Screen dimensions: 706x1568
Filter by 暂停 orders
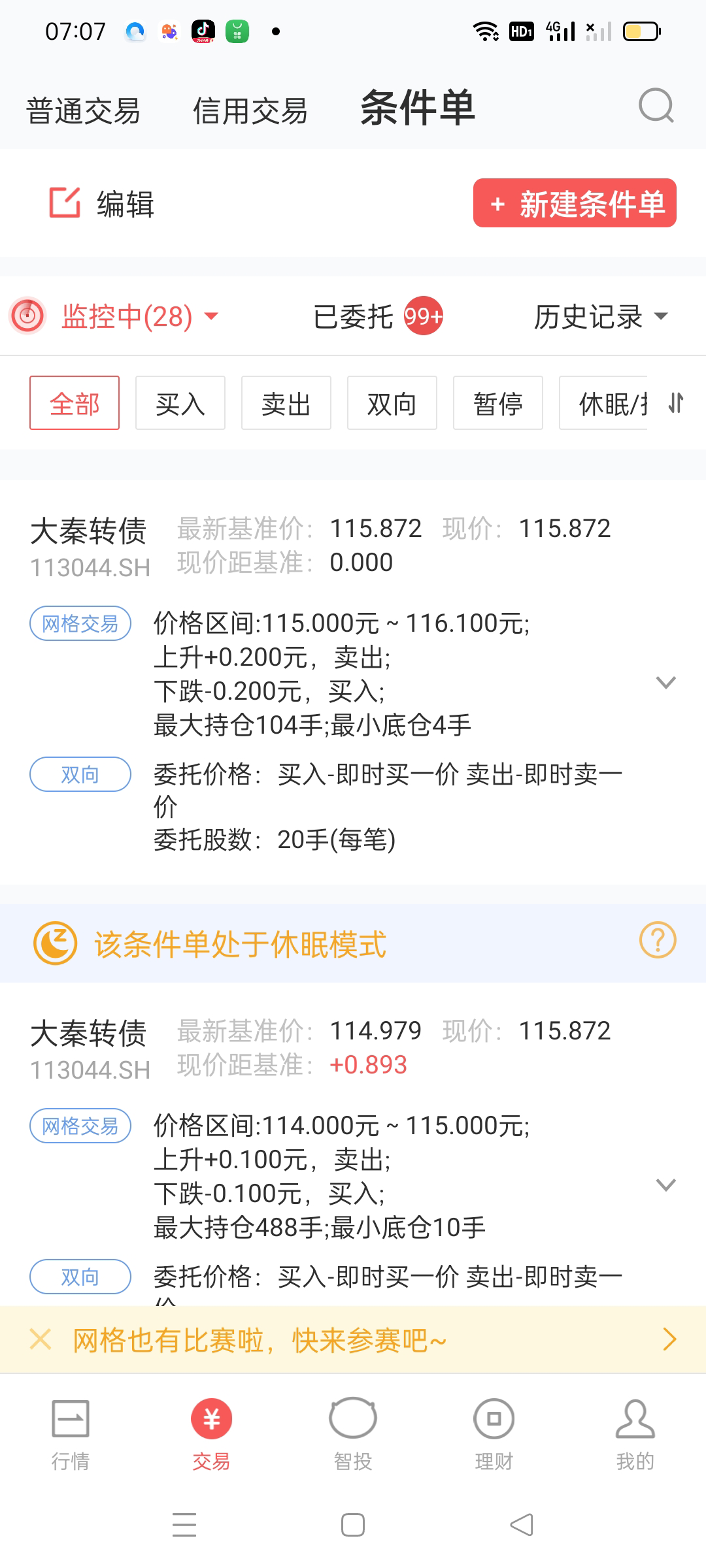pyautogui.click(x=498, y=403)
